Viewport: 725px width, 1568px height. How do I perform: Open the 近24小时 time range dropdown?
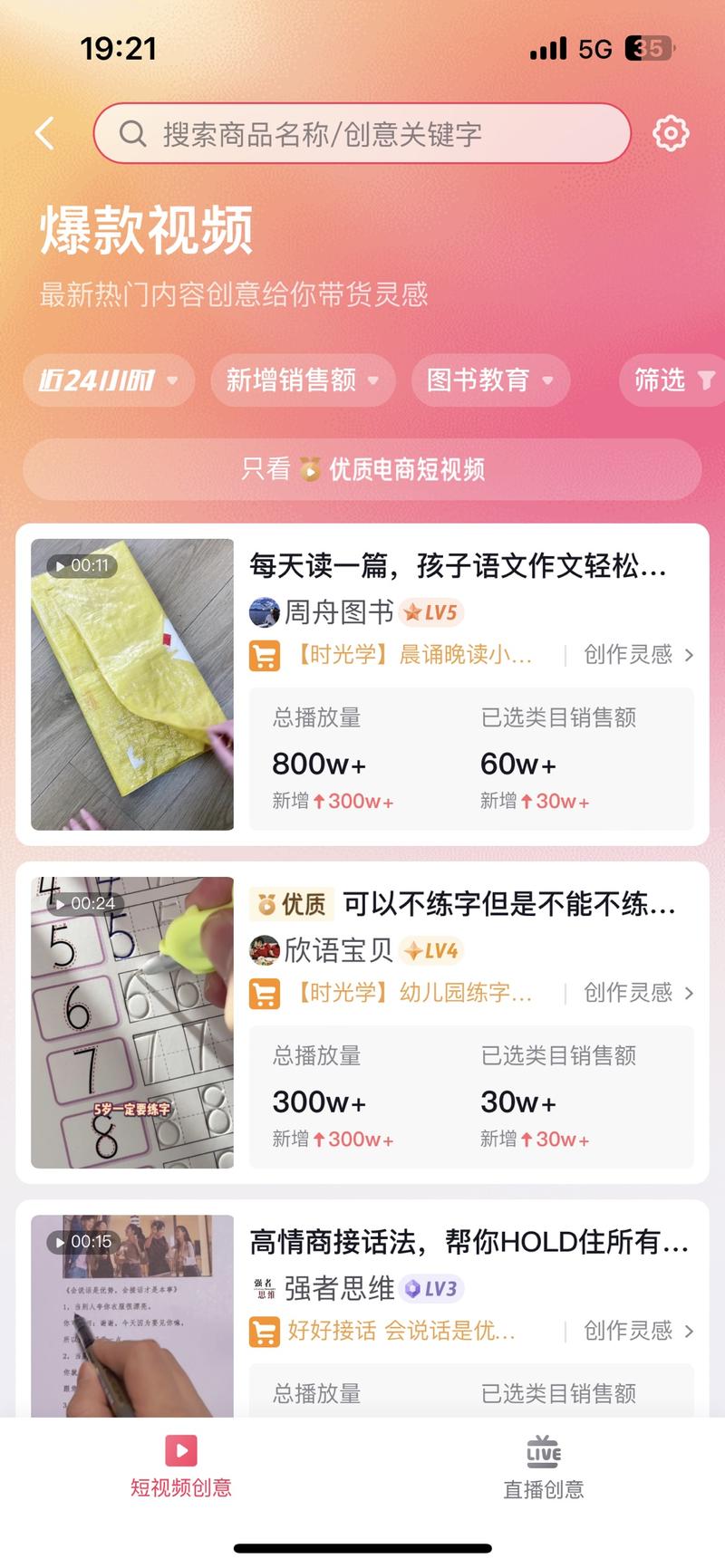(108, 380)
